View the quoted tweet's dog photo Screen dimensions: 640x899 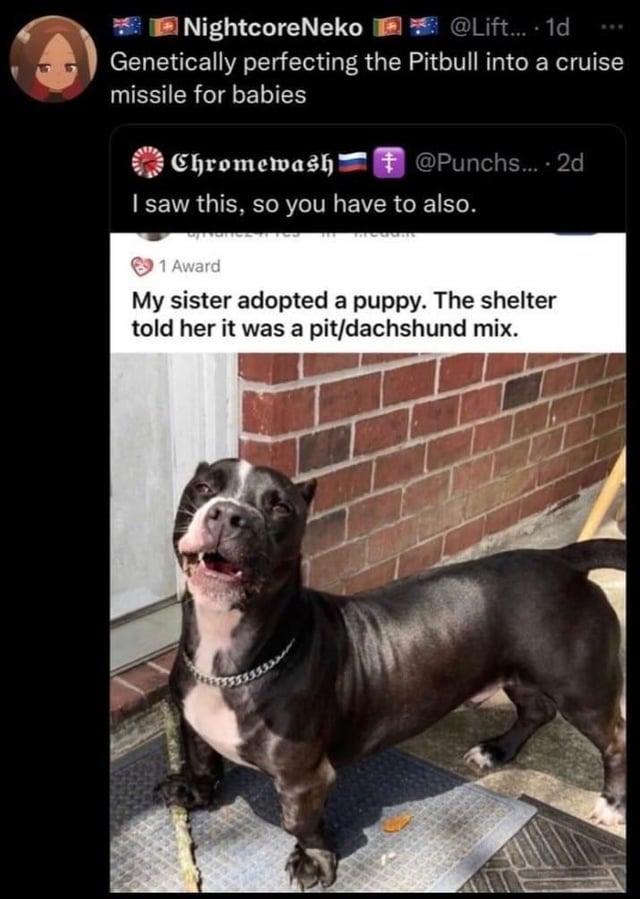coord(367,620)
